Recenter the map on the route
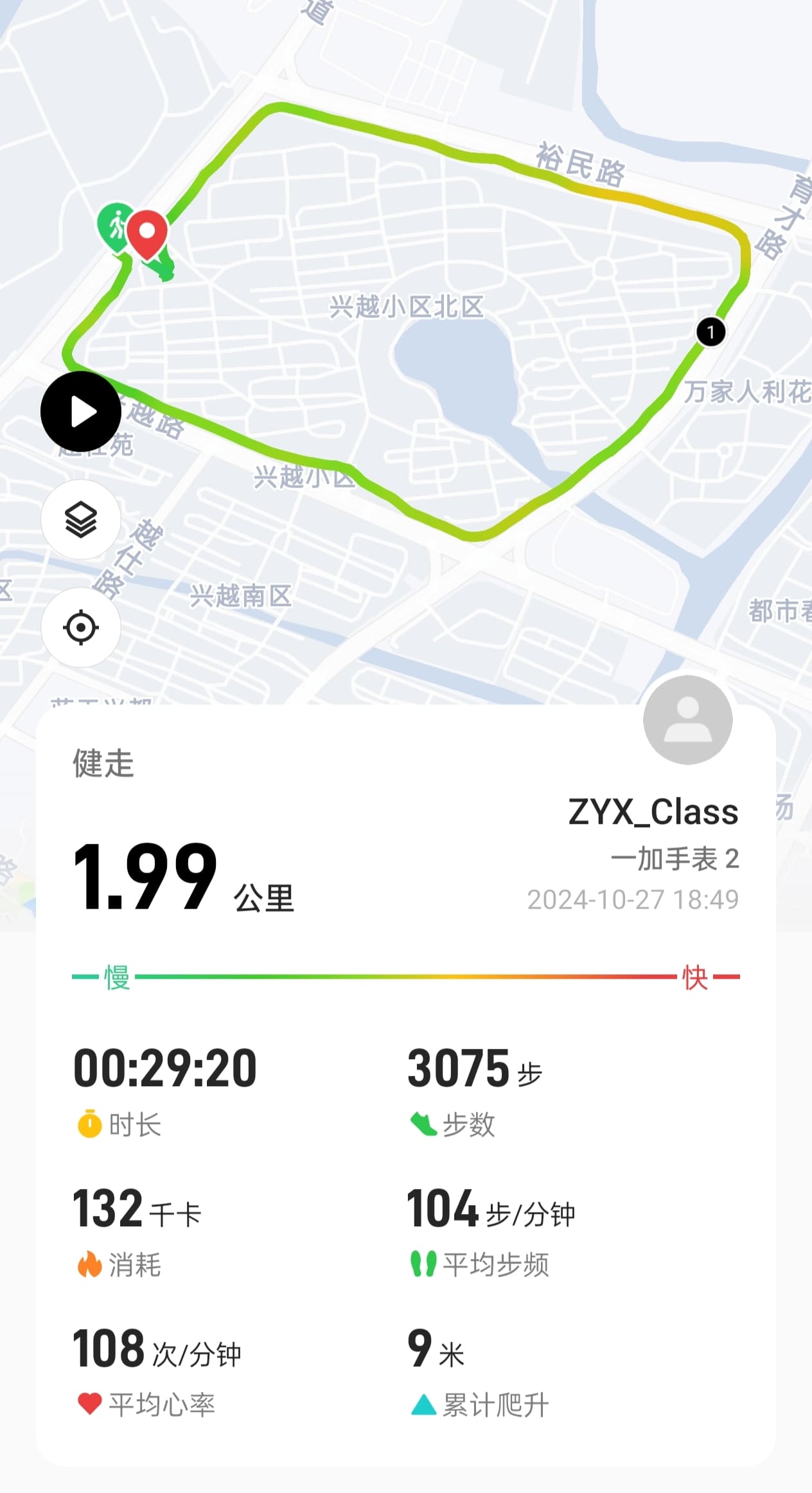The image size is (812, 1493). click(x=81, y=627)
